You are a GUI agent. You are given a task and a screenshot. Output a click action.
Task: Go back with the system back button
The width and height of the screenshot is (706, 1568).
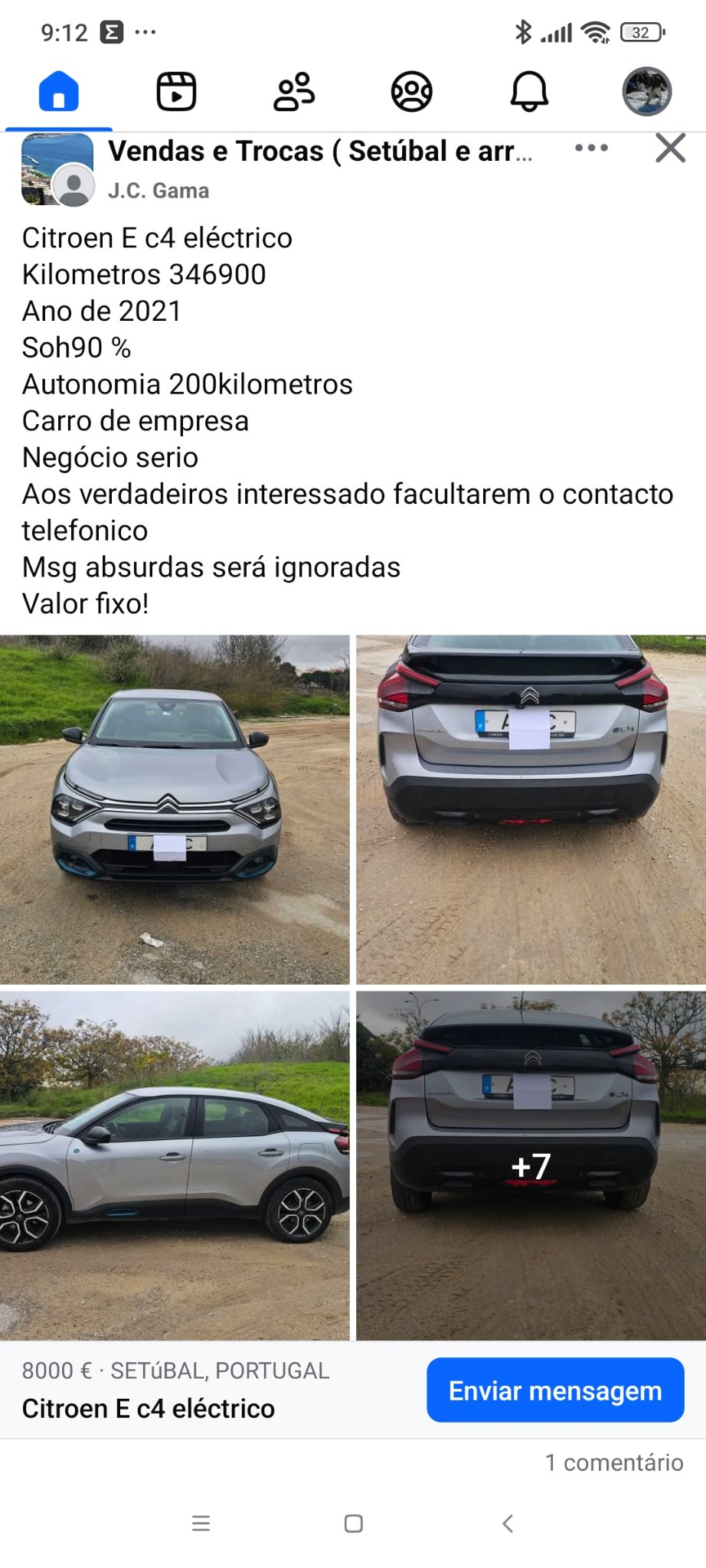pyautogui.click(x=507, y=1523)
